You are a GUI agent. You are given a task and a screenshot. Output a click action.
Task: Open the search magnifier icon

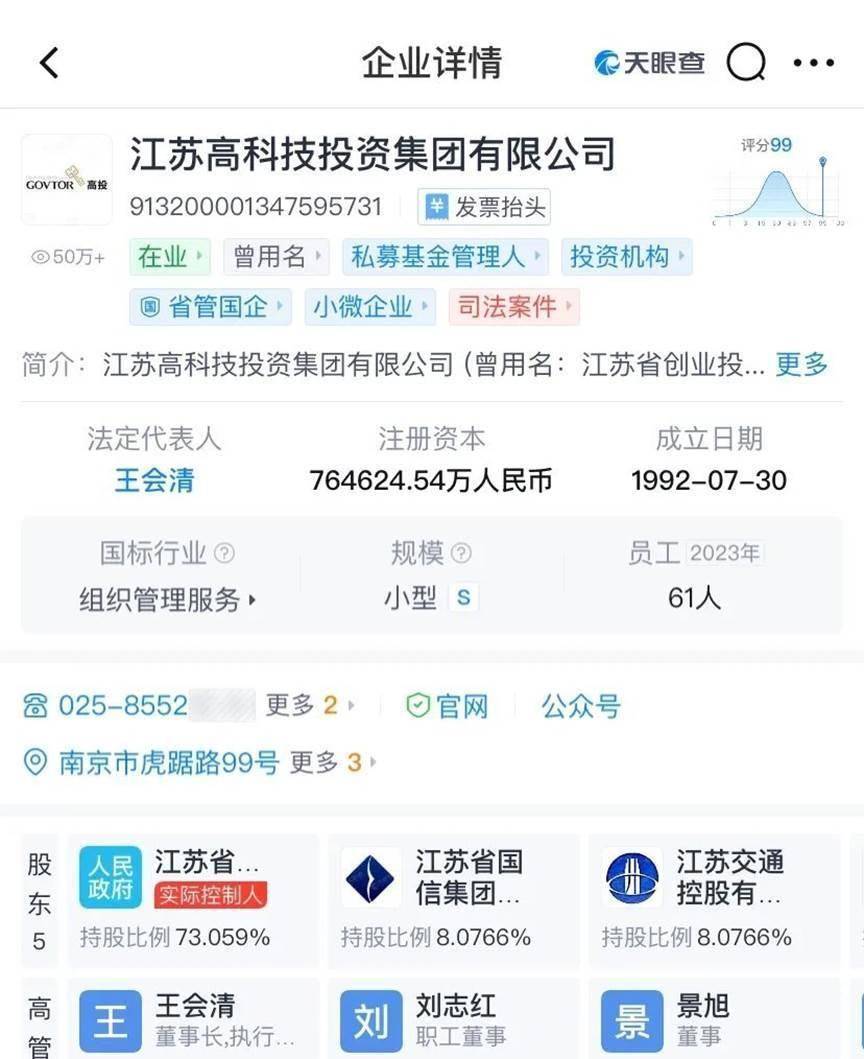pos(745,63)
